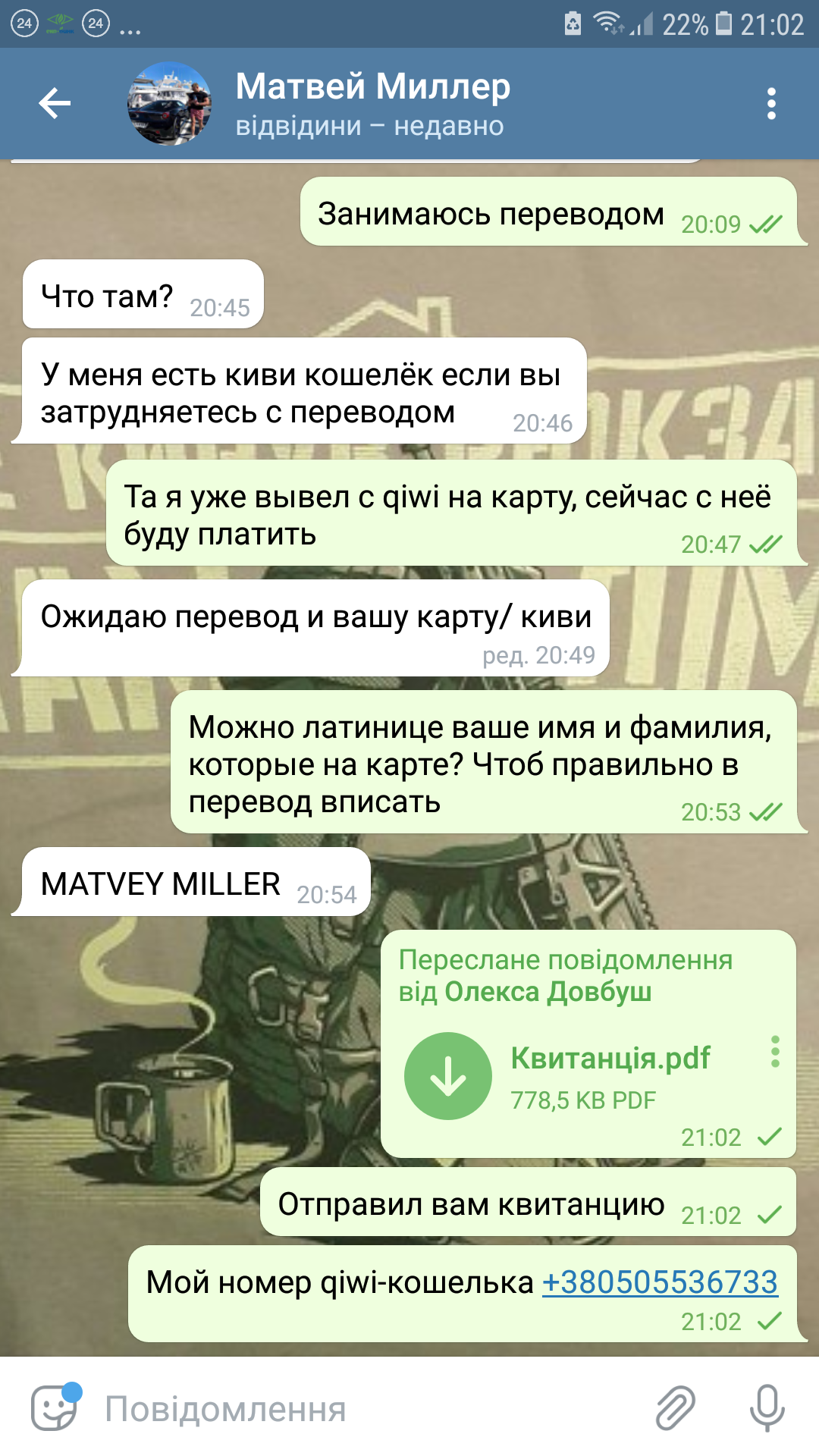
Task: Open options for the Квитанція.pdf attachment
Action: [775, 1052]
